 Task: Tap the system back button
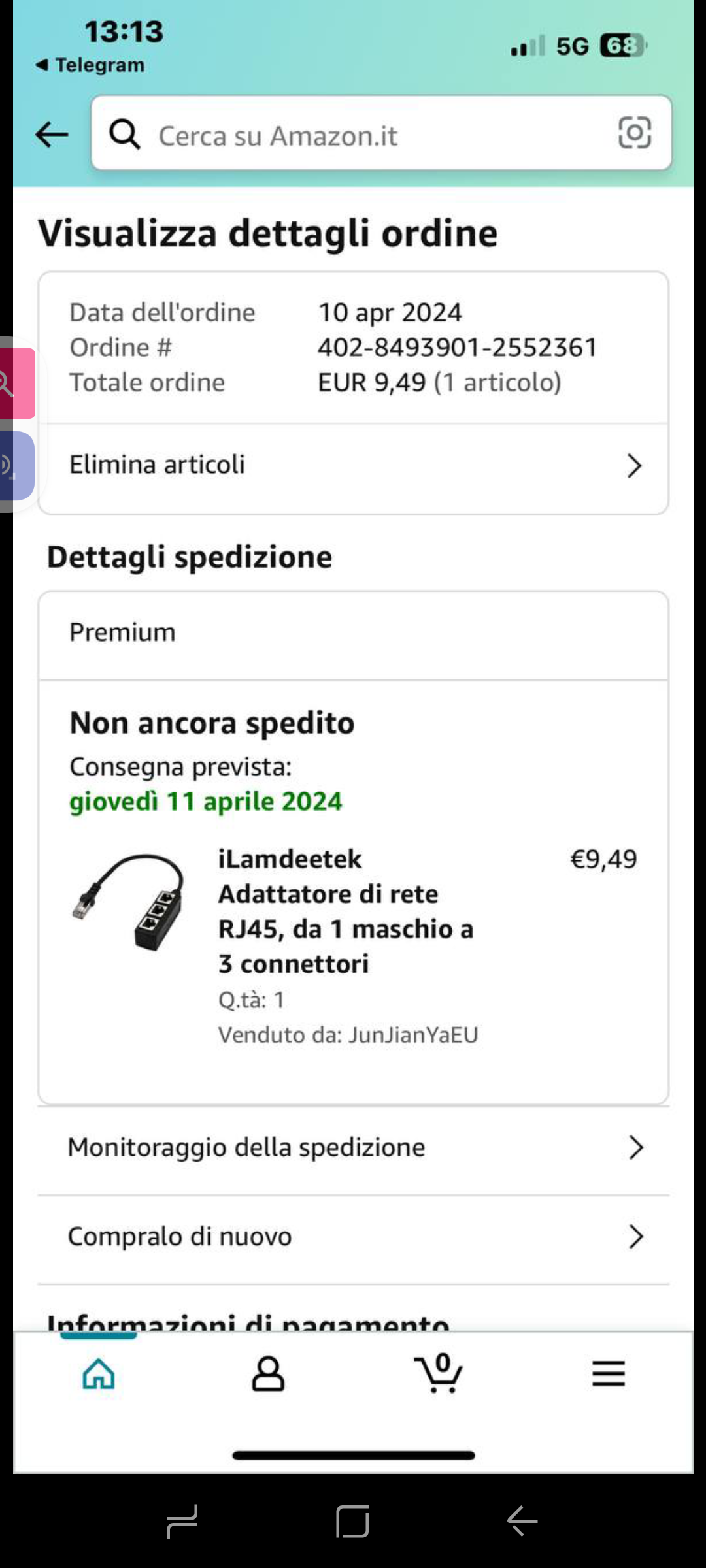[522, 1521]
